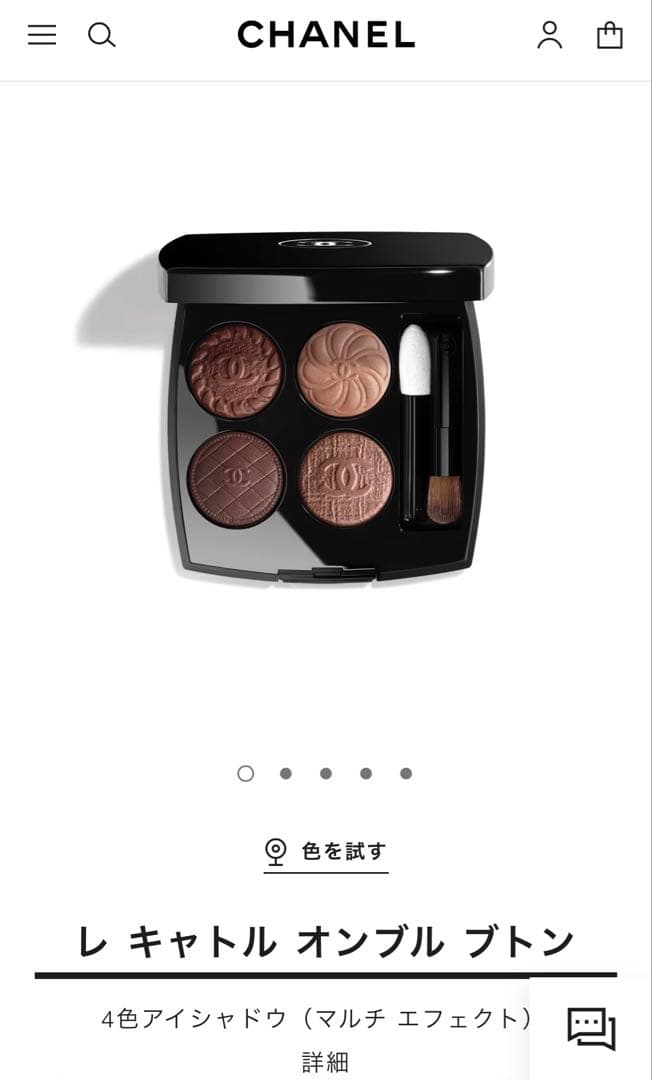Open the eyeshadow palette product image

[x=326, y=405]
